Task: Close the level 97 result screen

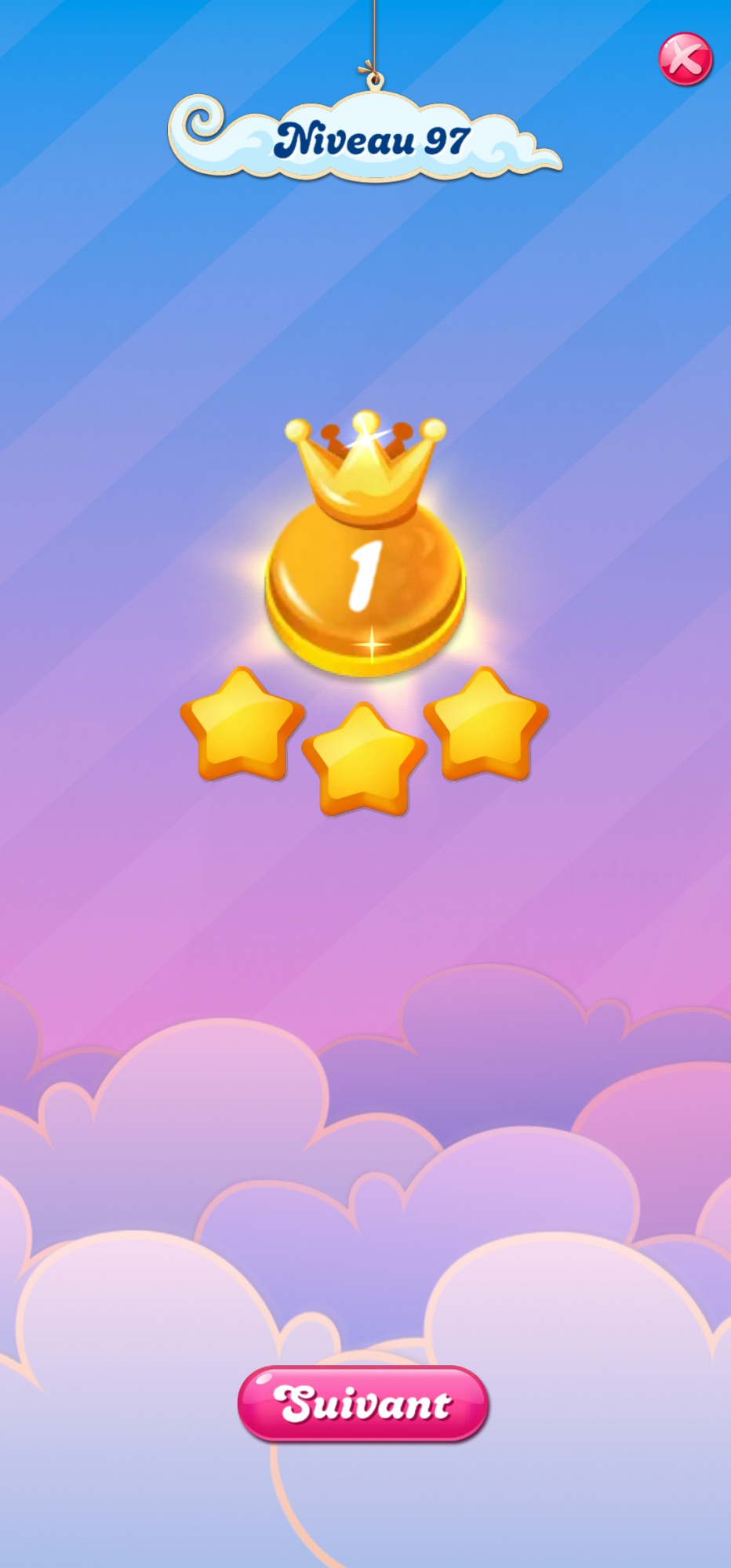Action: pos(685,59)
